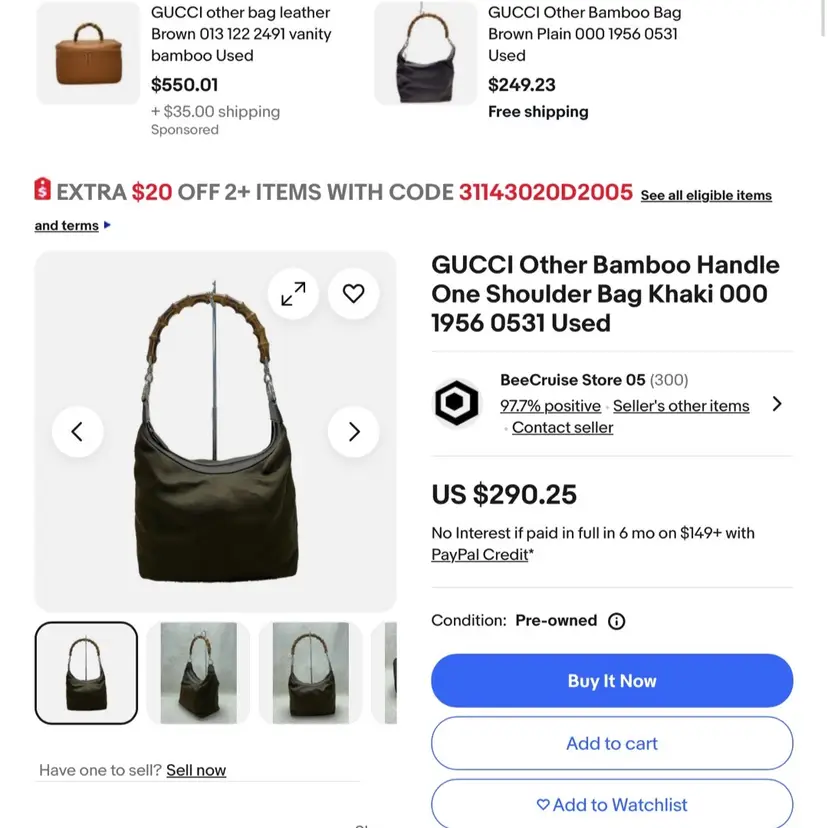Tap the Sell now link
Screen dimensions: 828x828
point(196,770)
